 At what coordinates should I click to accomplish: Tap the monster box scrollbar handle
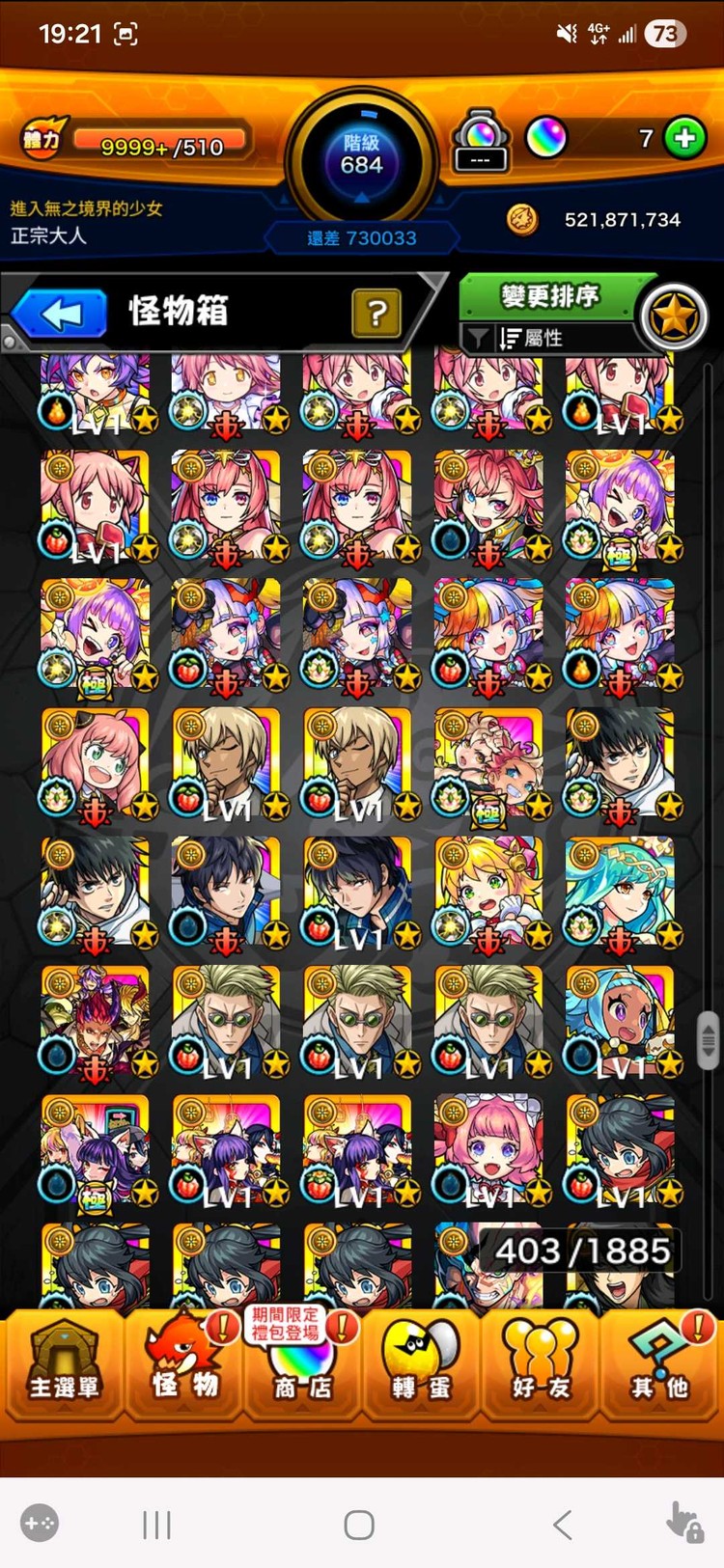pos(709,1039)
